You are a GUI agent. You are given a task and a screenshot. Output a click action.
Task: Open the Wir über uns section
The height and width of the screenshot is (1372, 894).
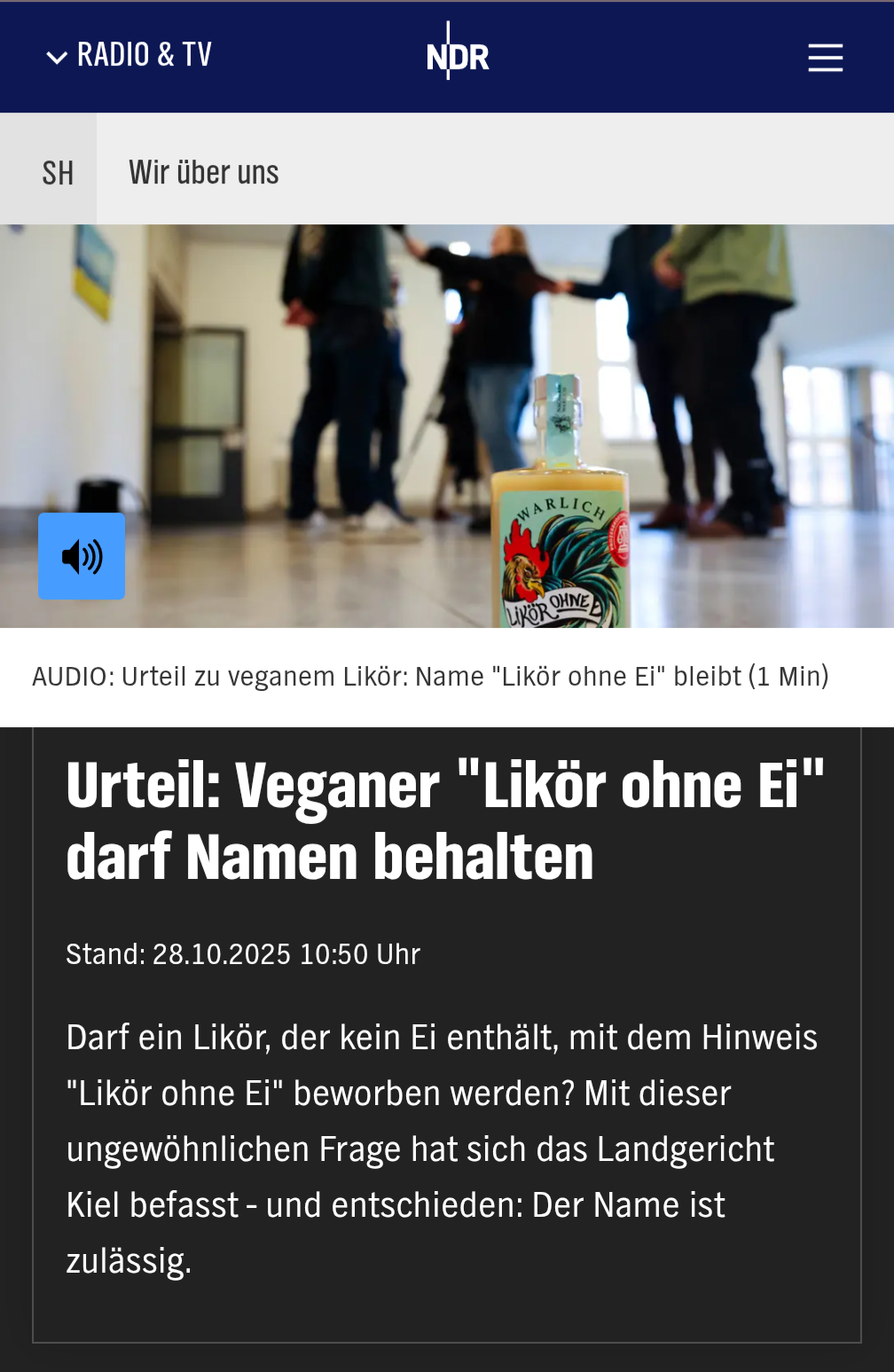click(204, 172)
